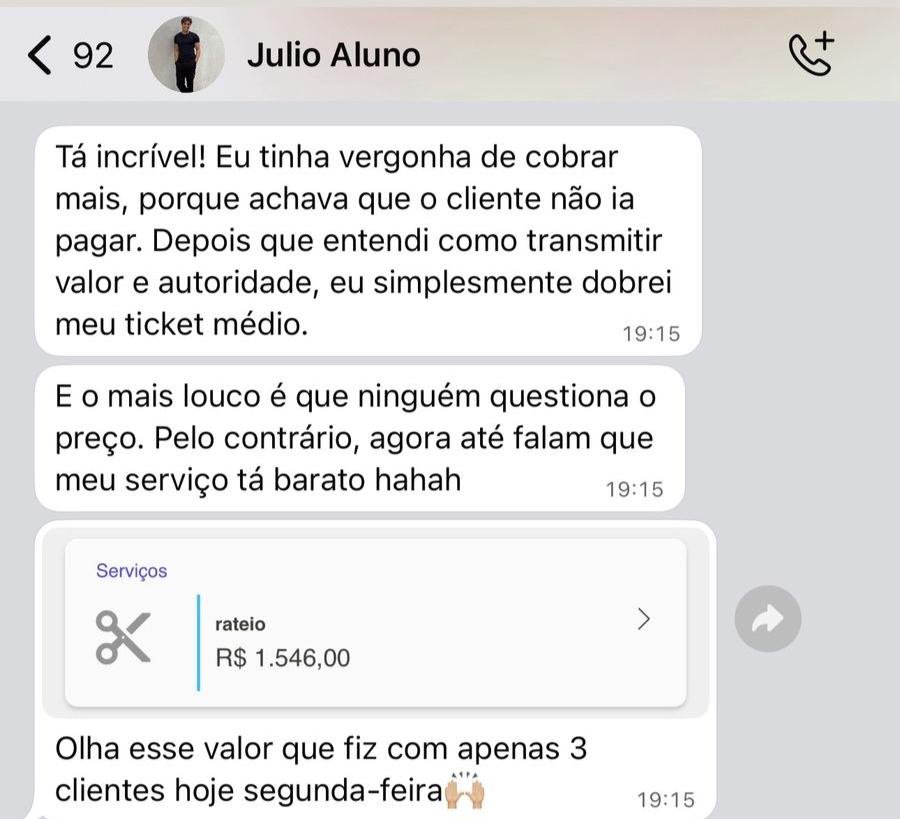Screen dimensions: 900x819
Task: Open Julio Aluno's profile picture
Action: [x=186, y=55]
